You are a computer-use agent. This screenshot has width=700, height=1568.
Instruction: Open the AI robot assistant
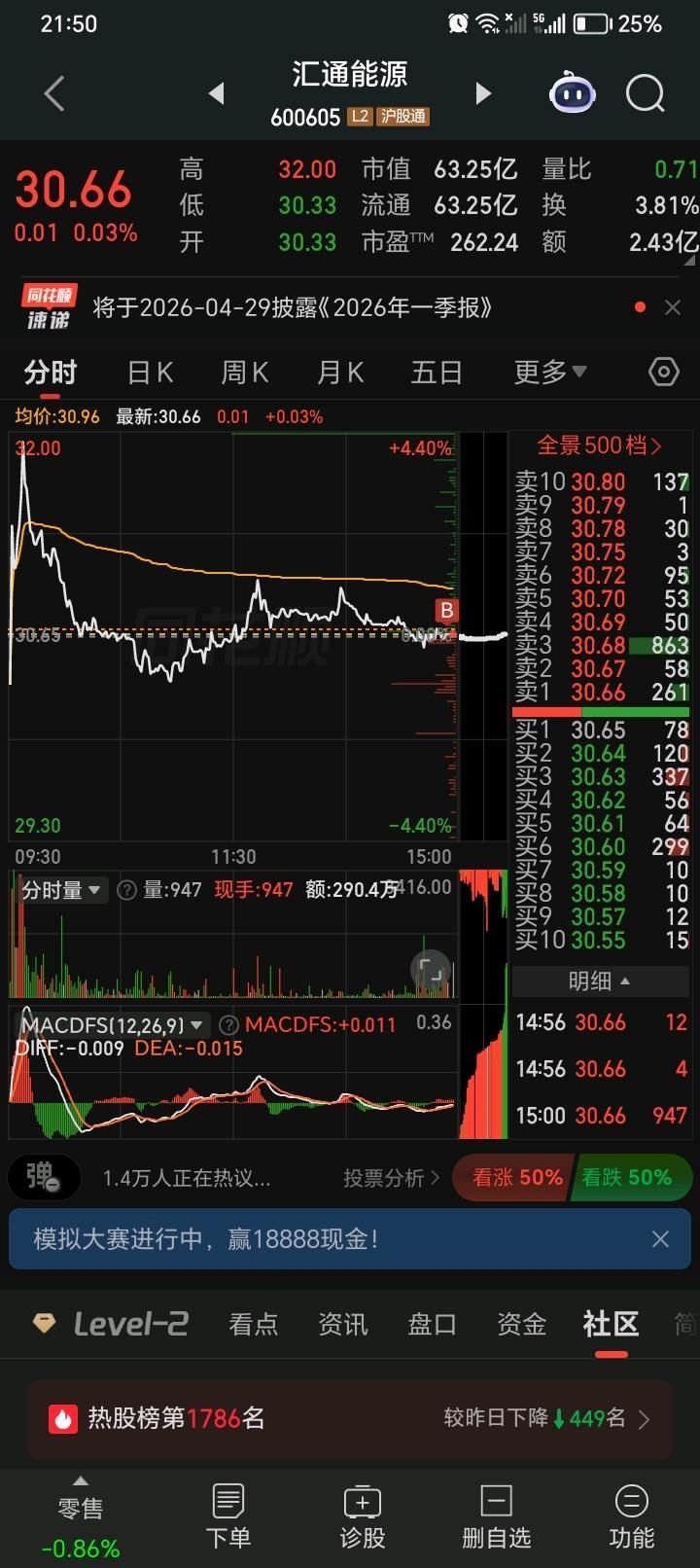click(573, 94)
